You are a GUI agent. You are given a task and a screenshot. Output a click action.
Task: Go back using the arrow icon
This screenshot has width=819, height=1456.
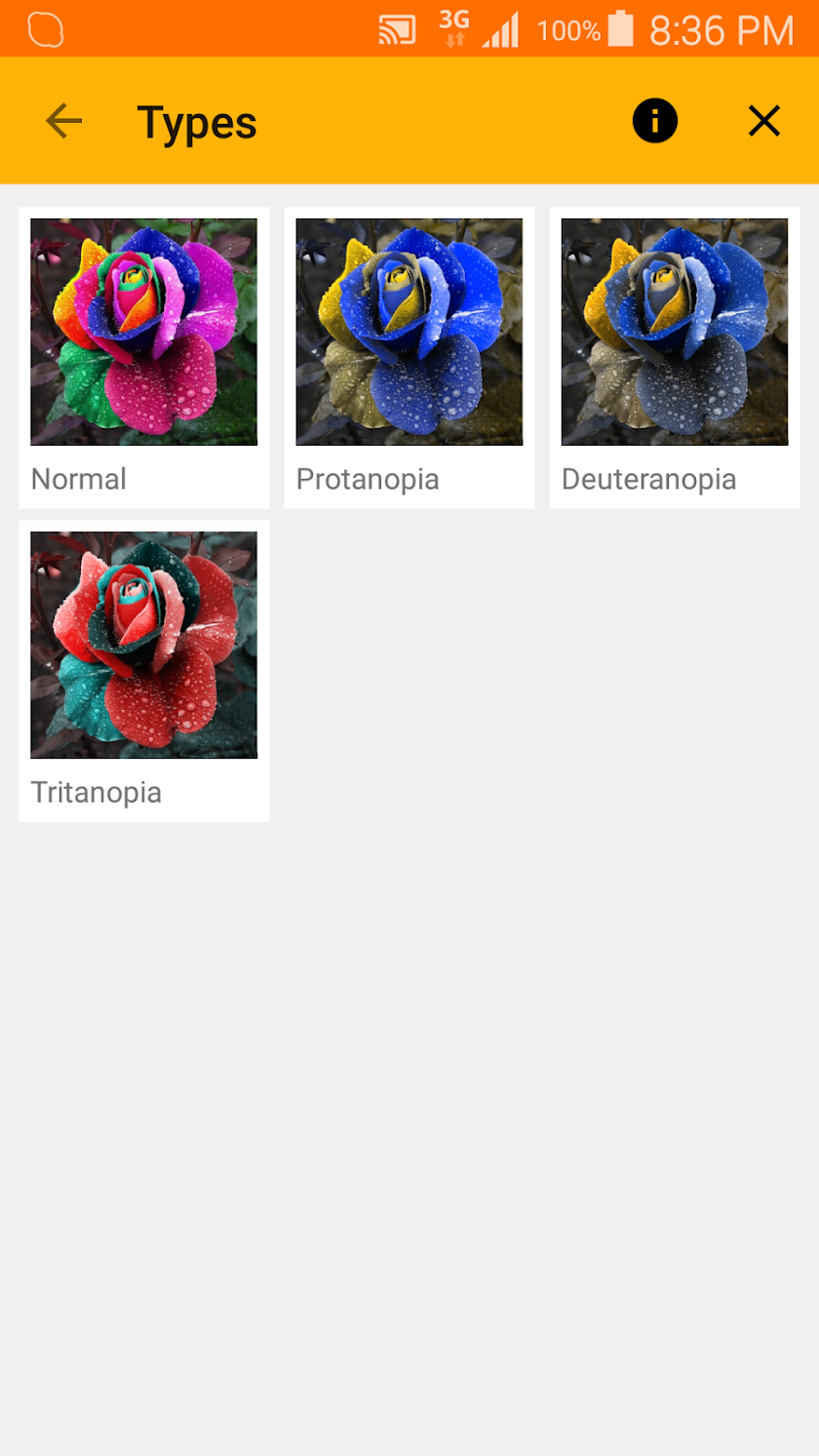(63, 121)
